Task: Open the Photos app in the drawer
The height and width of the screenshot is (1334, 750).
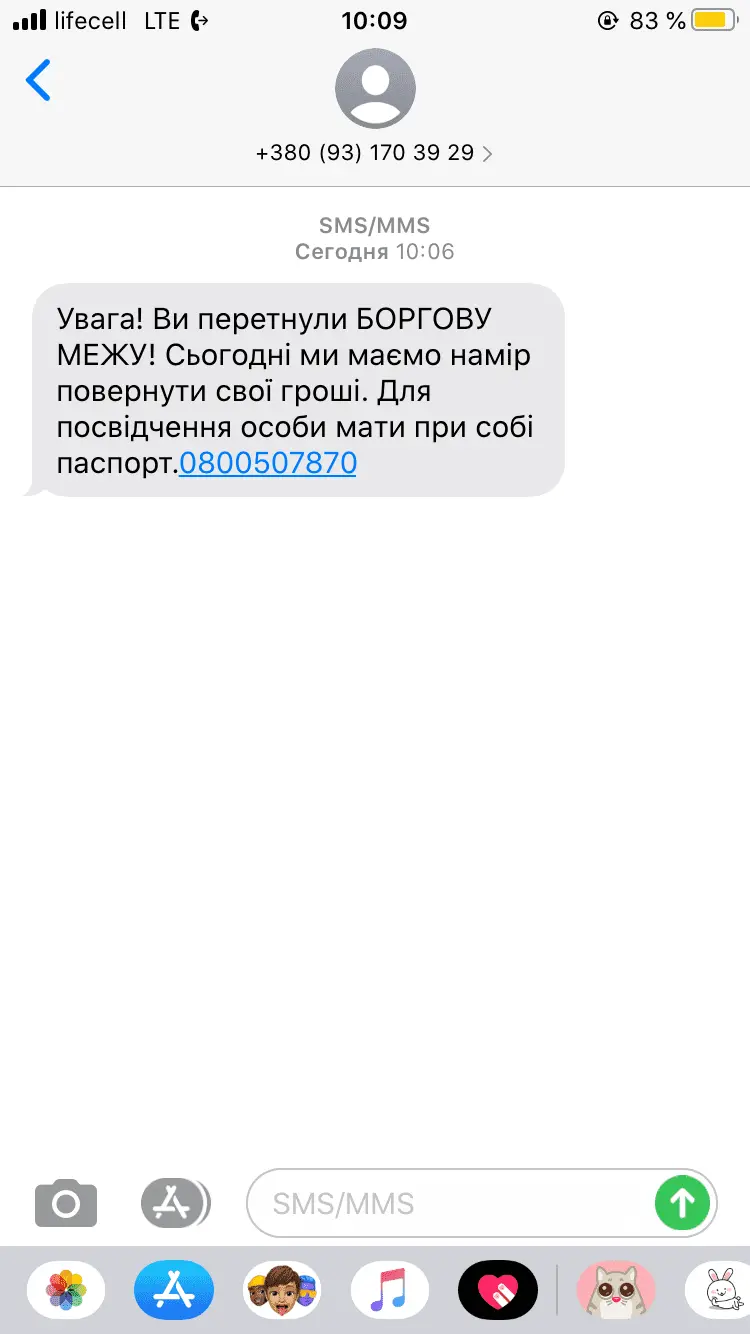Action: (66, 1290)
